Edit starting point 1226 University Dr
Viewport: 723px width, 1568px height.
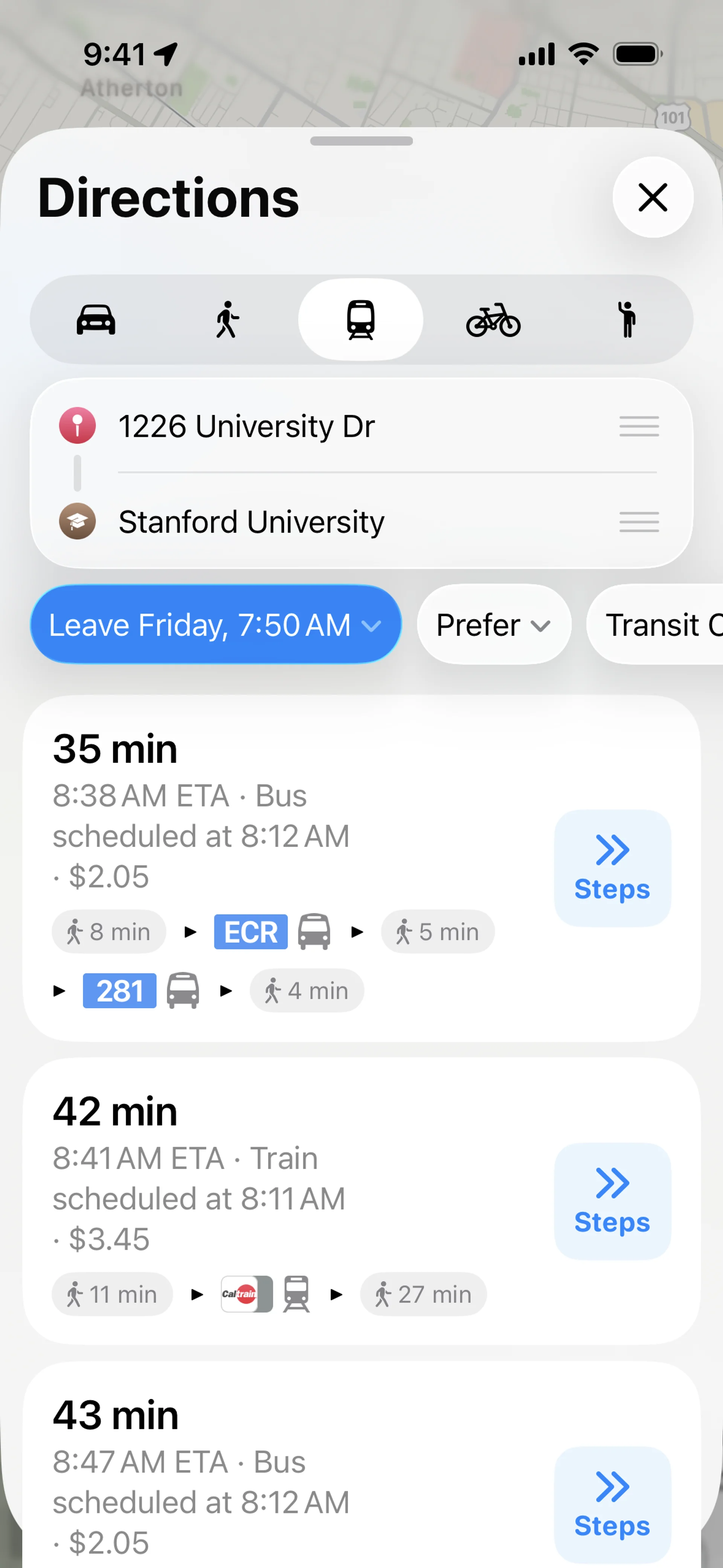pos(247,426)
